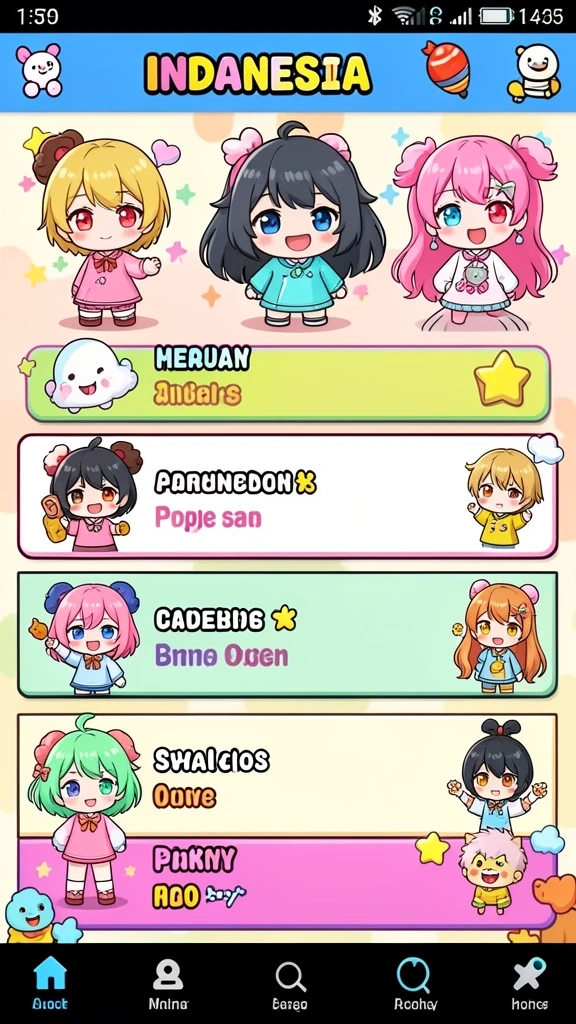Screen dimensions: 576x1024
Task: Tap the pink bear icon in header
Action: tap(39, 71)
